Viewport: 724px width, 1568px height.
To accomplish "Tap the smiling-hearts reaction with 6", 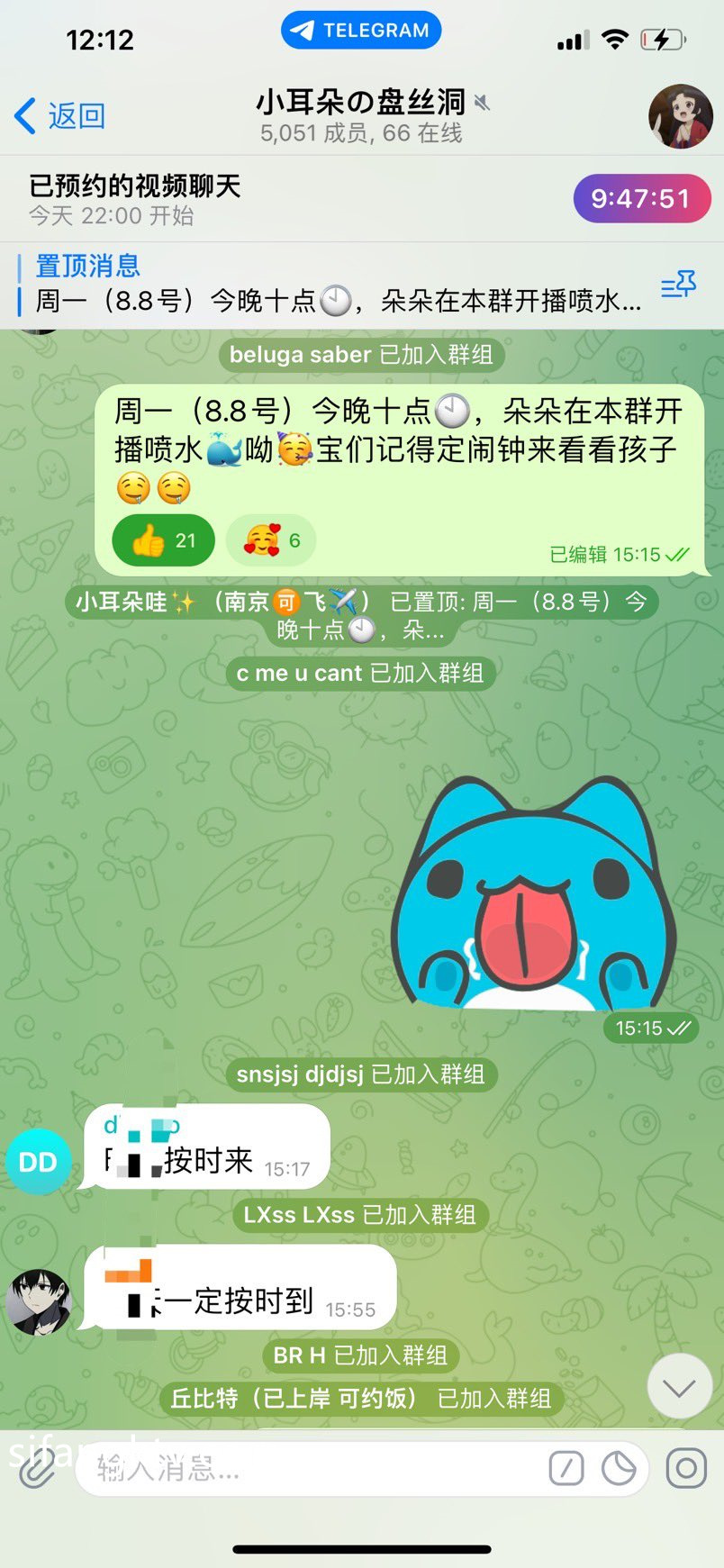I will [271, 540].
